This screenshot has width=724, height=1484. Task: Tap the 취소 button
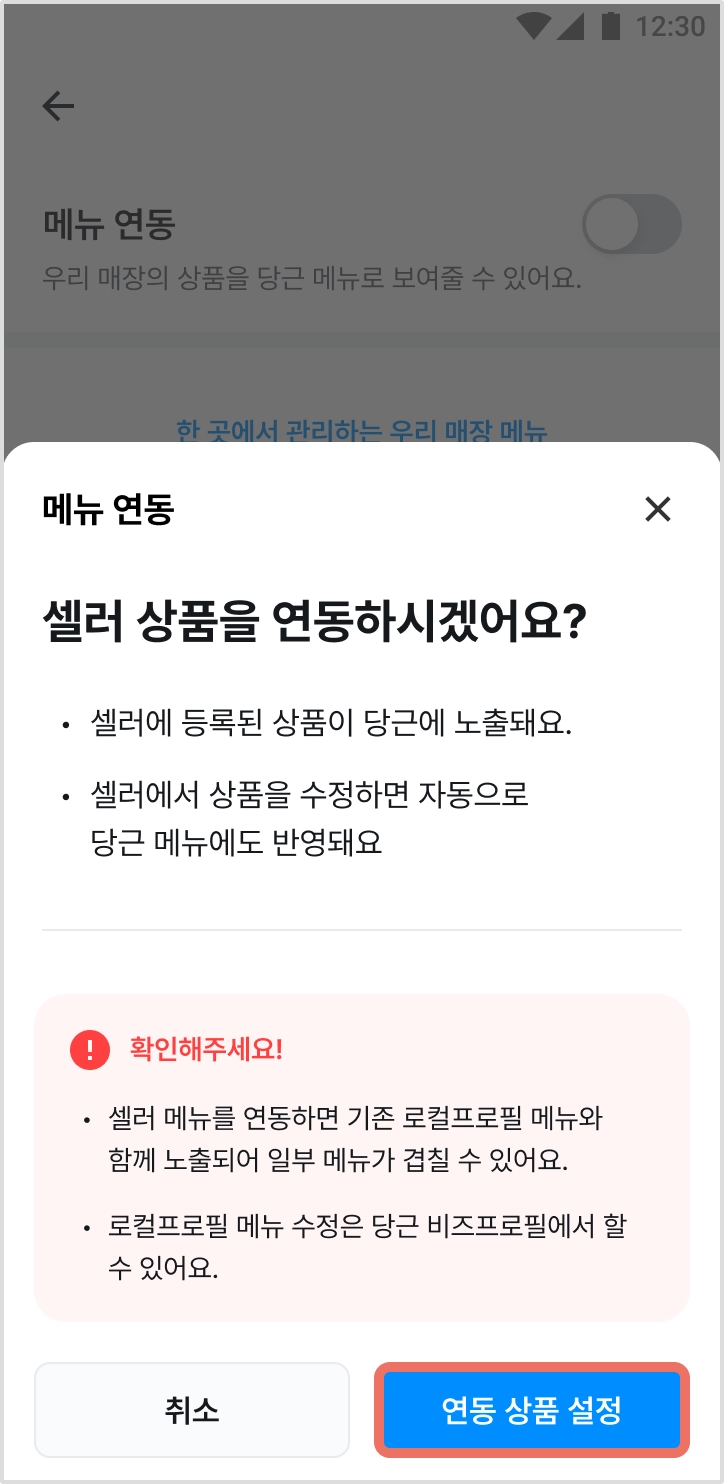tap(192, 1410)
